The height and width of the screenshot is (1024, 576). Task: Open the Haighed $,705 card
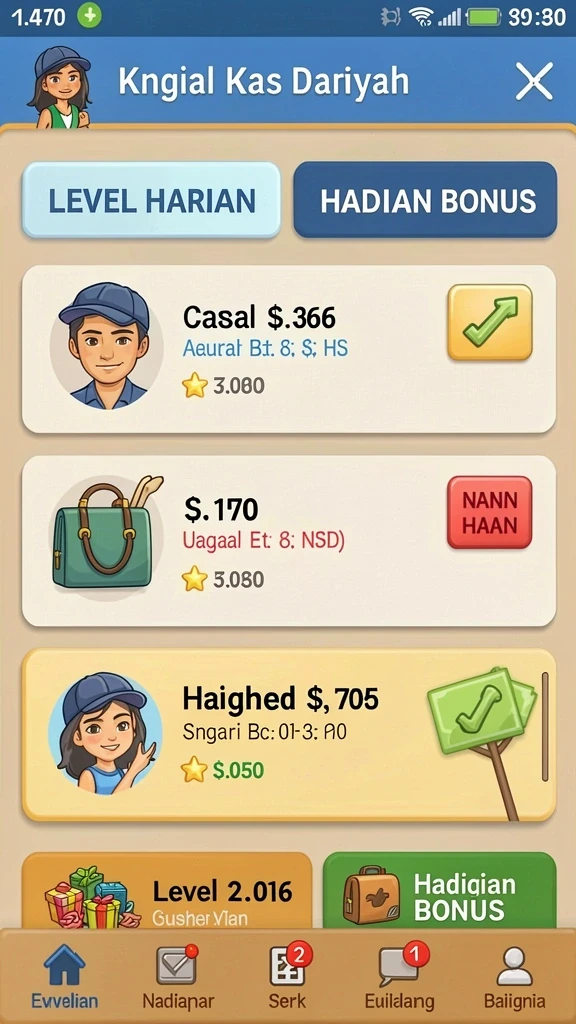pos(289,734)
